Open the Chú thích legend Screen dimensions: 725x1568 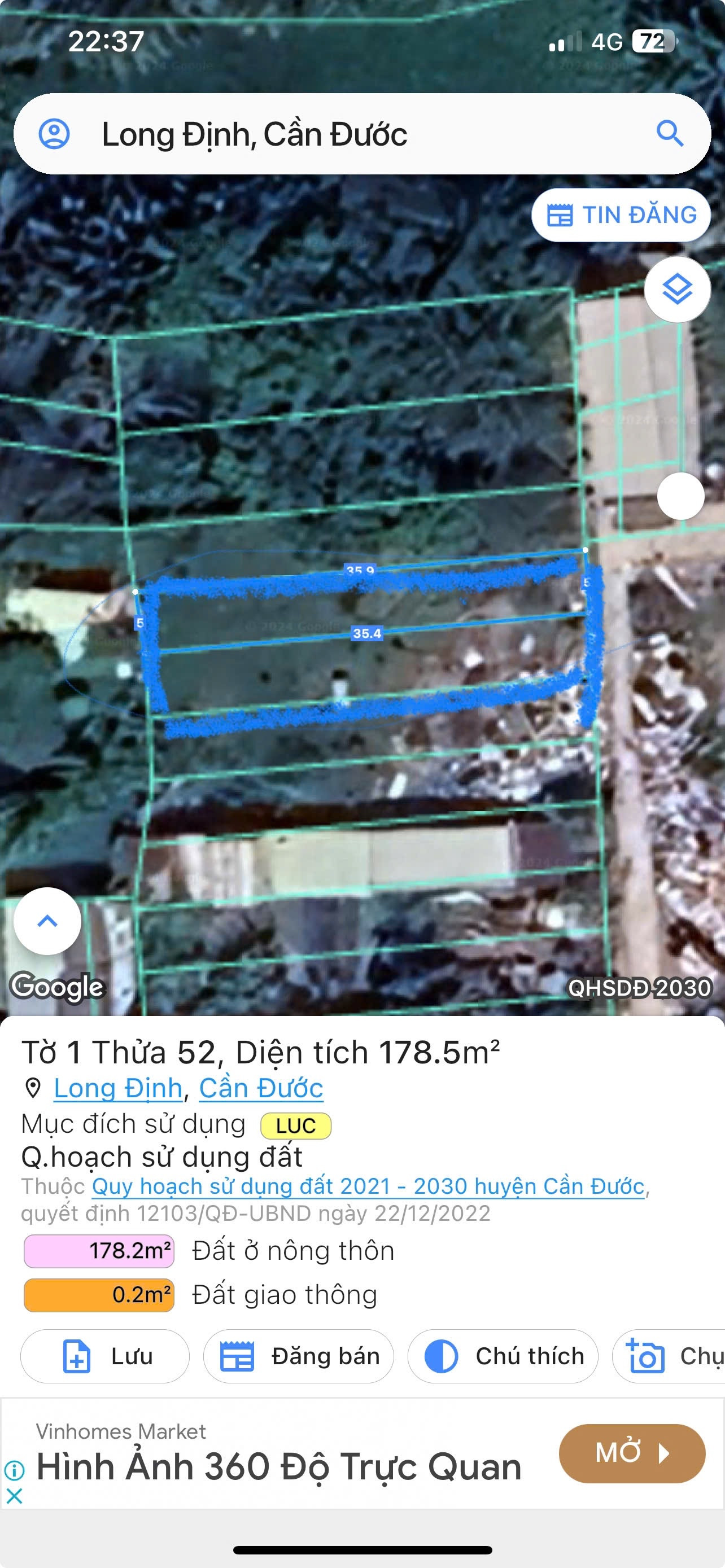tap(503, 1357)
